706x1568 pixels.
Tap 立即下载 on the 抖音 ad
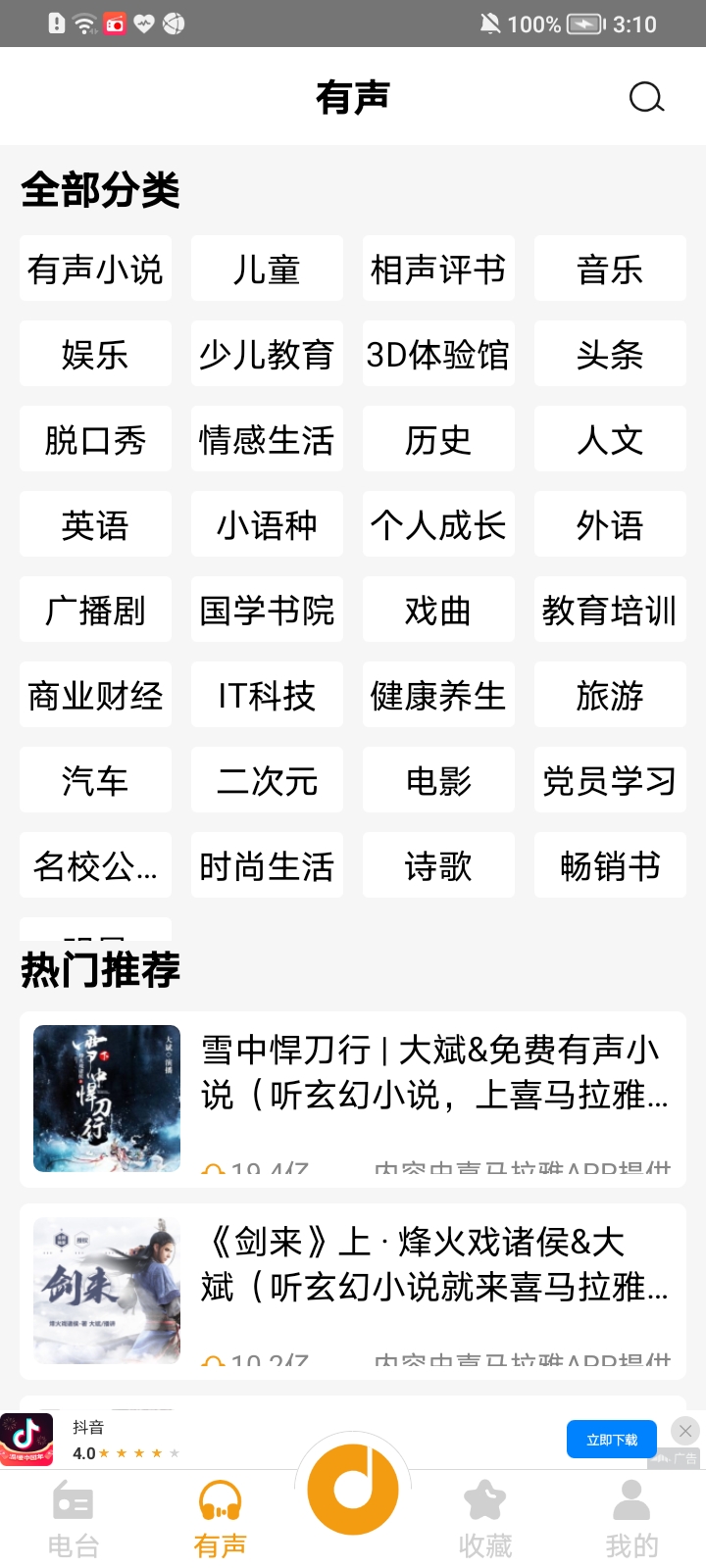pos(612,1440)
